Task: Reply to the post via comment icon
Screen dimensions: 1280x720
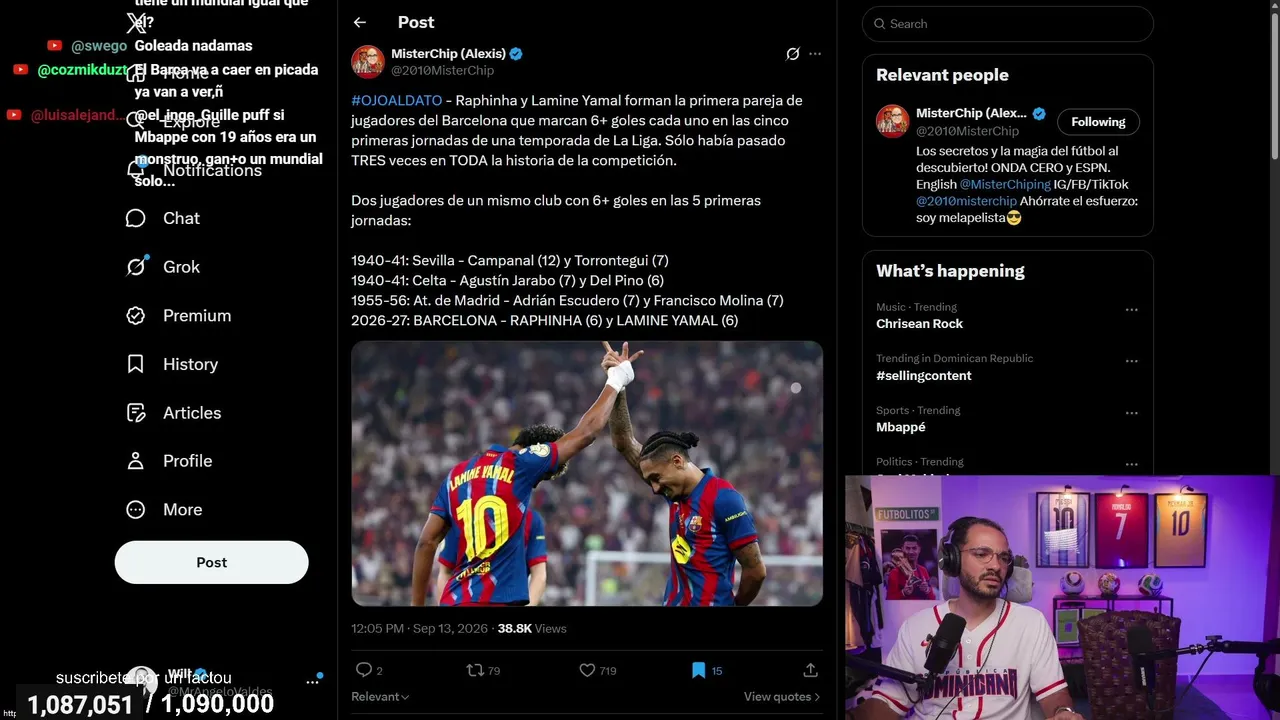Action: click(x=364, y=670)
